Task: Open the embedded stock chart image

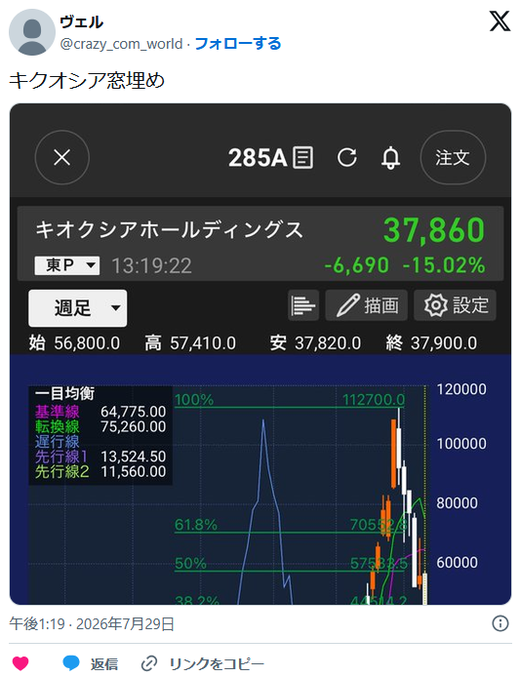Action: click(260, 354)
